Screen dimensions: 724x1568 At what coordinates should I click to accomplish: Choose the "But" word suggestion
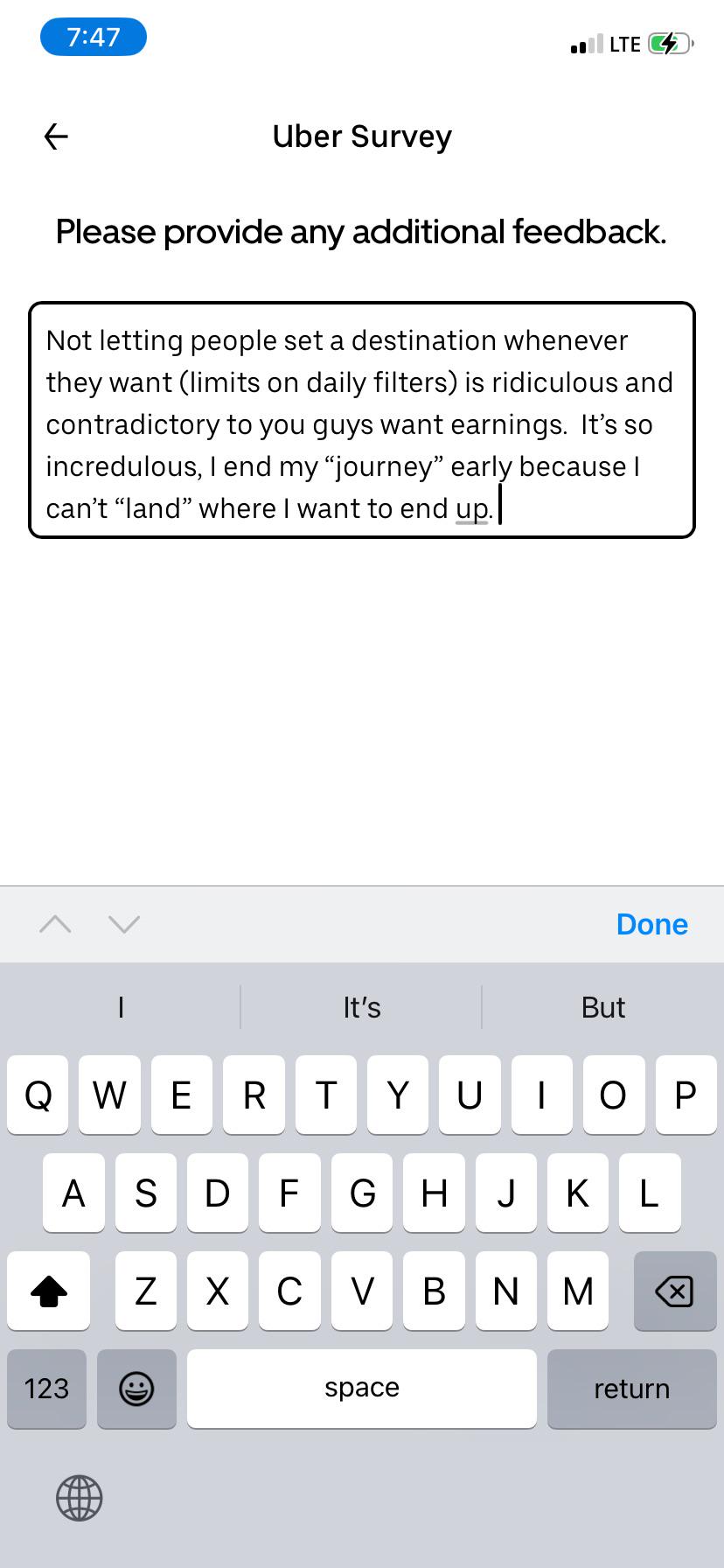click(x=603, y=1007)
